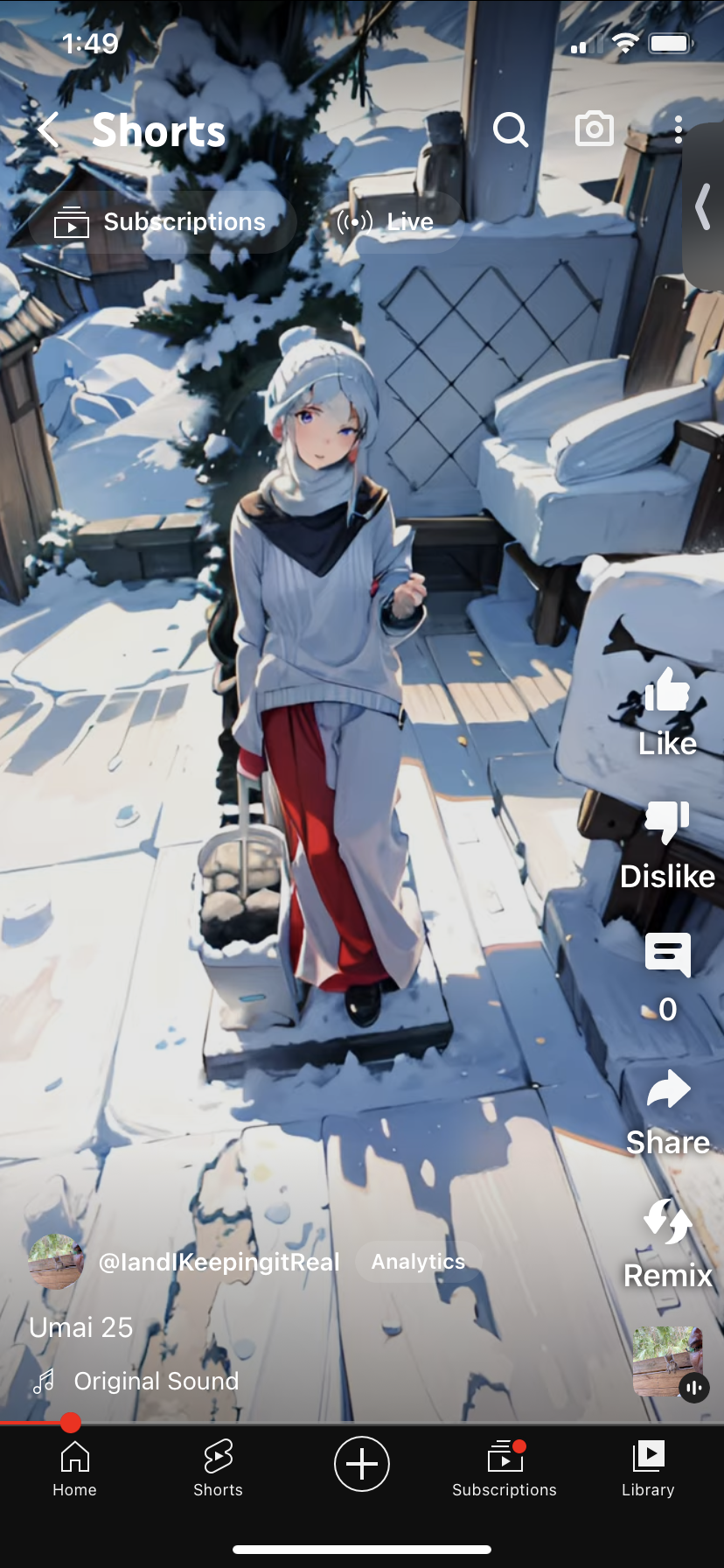Select the Live chip
This screenshot has height=1568, width=724.
click(x=387, y=222)
